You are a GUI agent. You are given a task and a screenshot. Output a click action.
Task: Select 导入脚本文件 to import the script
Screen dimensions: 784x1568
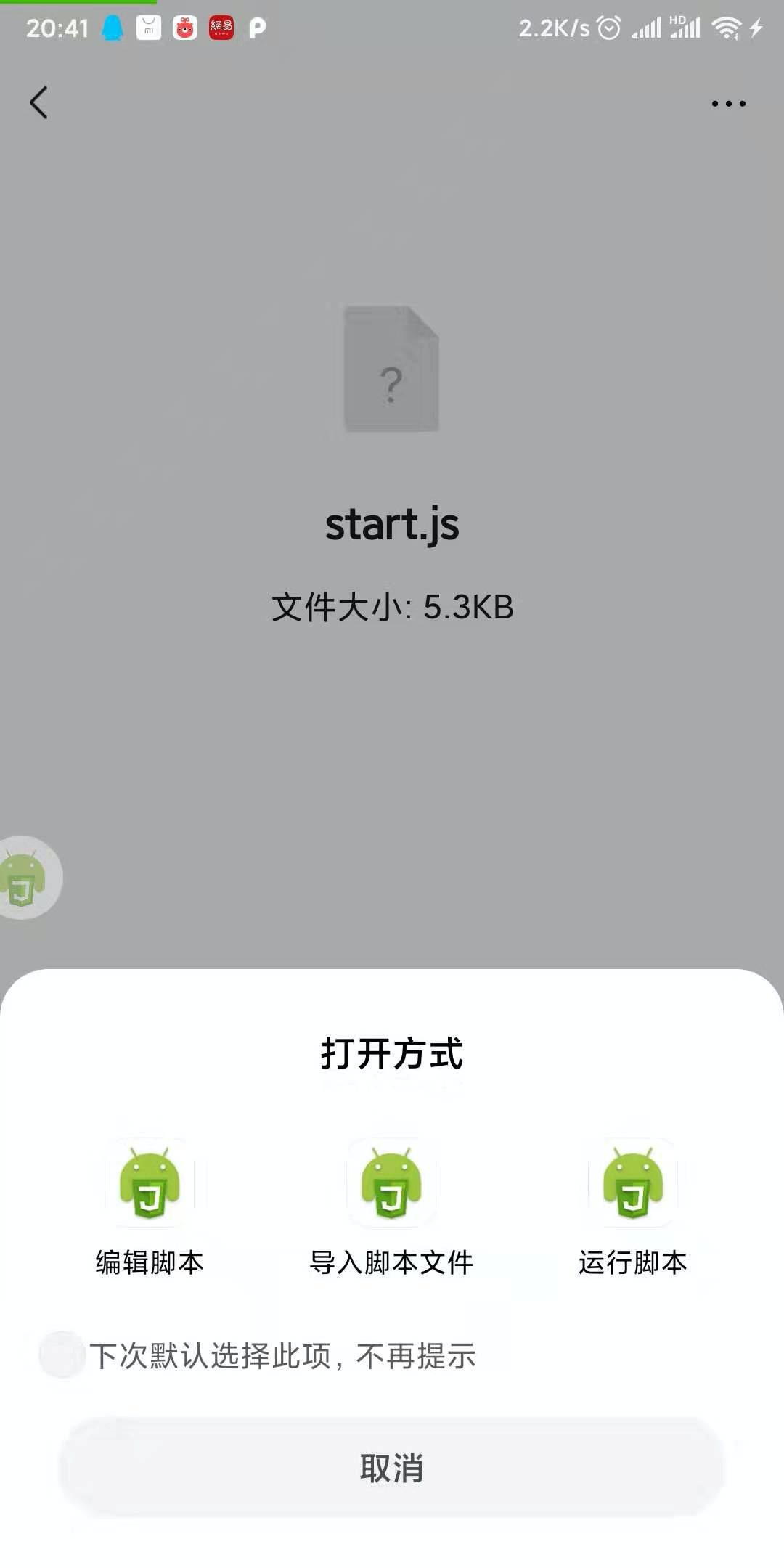click(x=391, y=1205)
